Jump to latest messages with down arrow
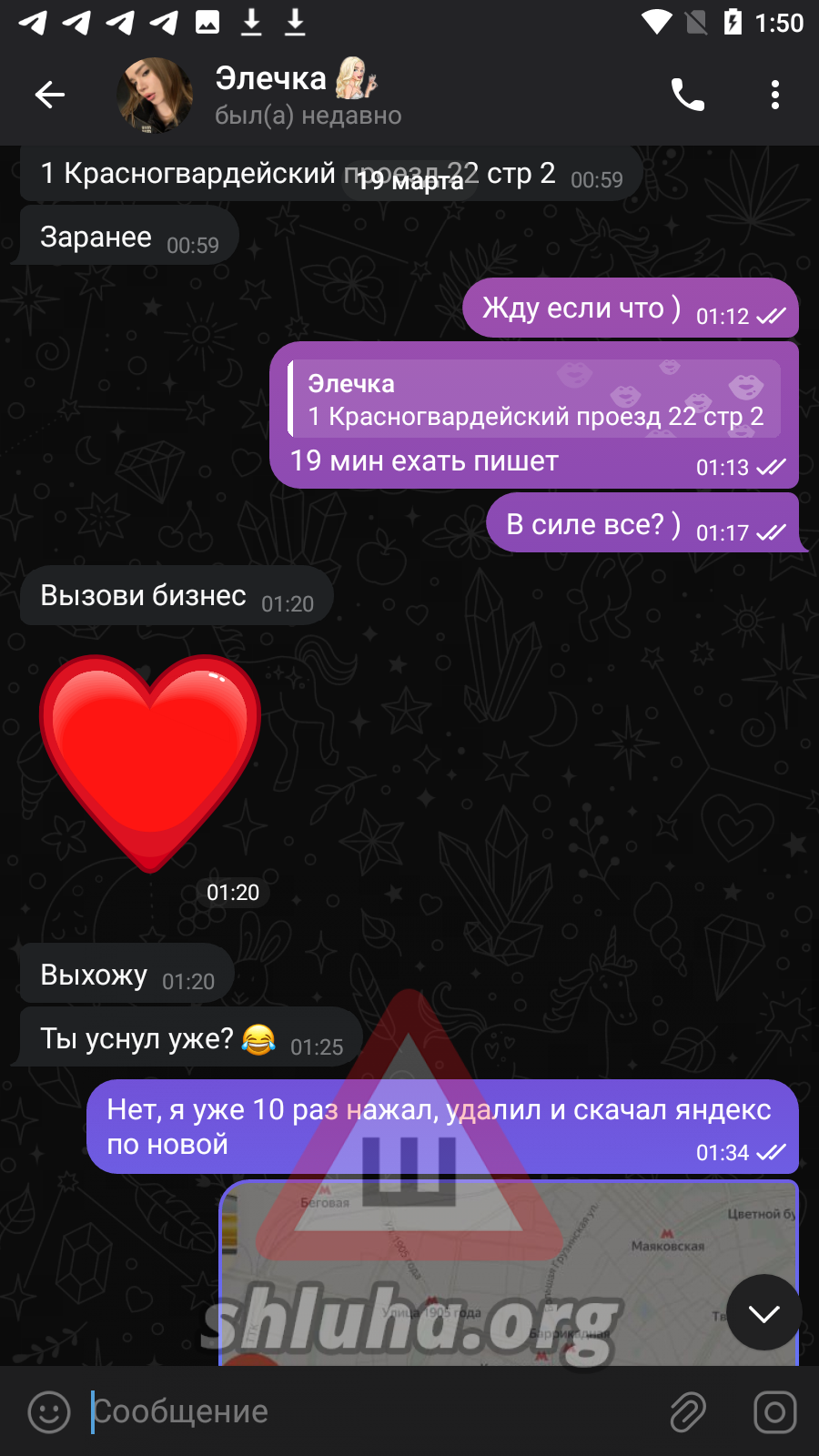 click(x=763, y=1312)
